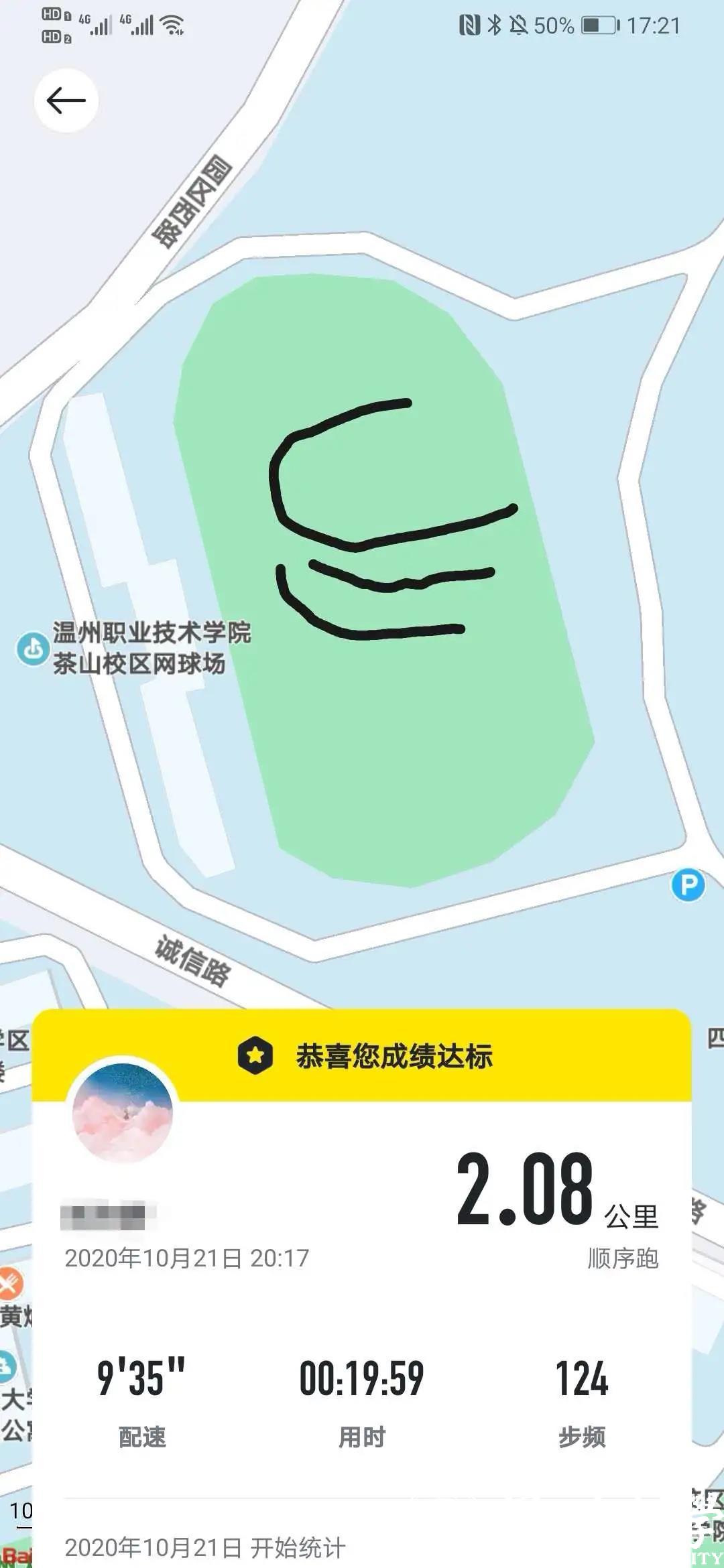Tap the parking marker on the map
This screenshot has height=1568, width=724.
click(688, 885)
